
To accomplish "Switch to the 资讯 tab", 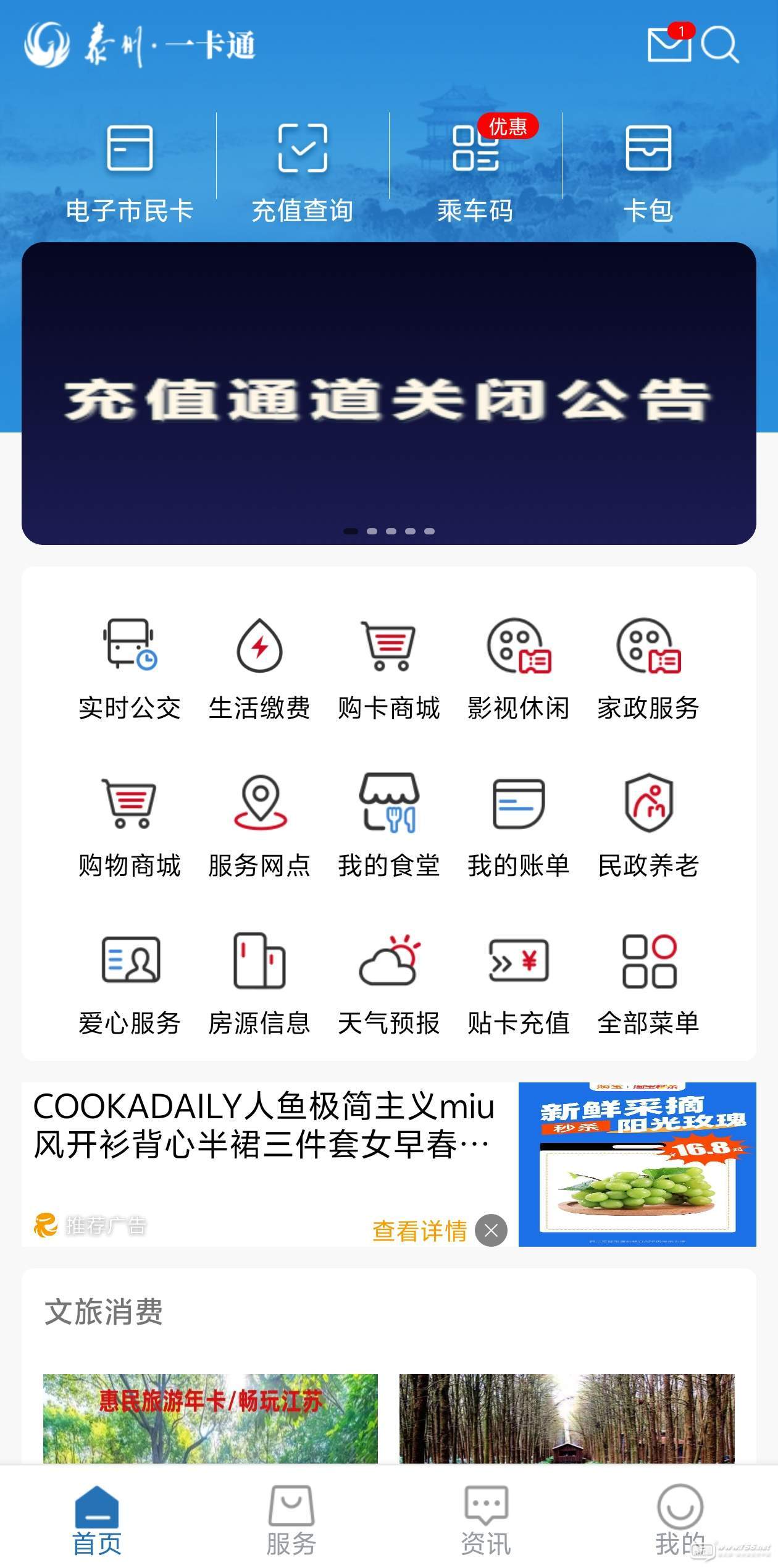I will pyautogui.click(x=486, y=1520).
